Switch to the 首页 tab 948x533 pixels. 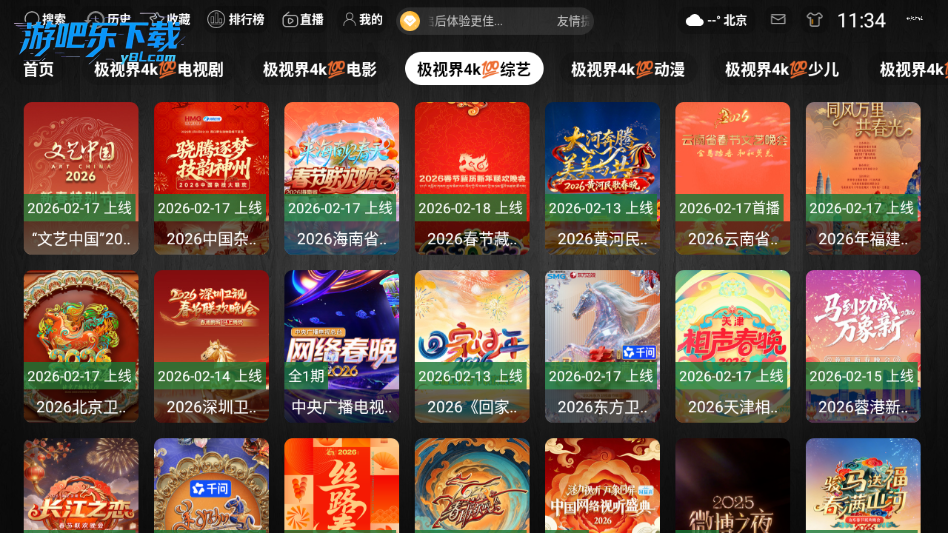(x=39, y=69)
